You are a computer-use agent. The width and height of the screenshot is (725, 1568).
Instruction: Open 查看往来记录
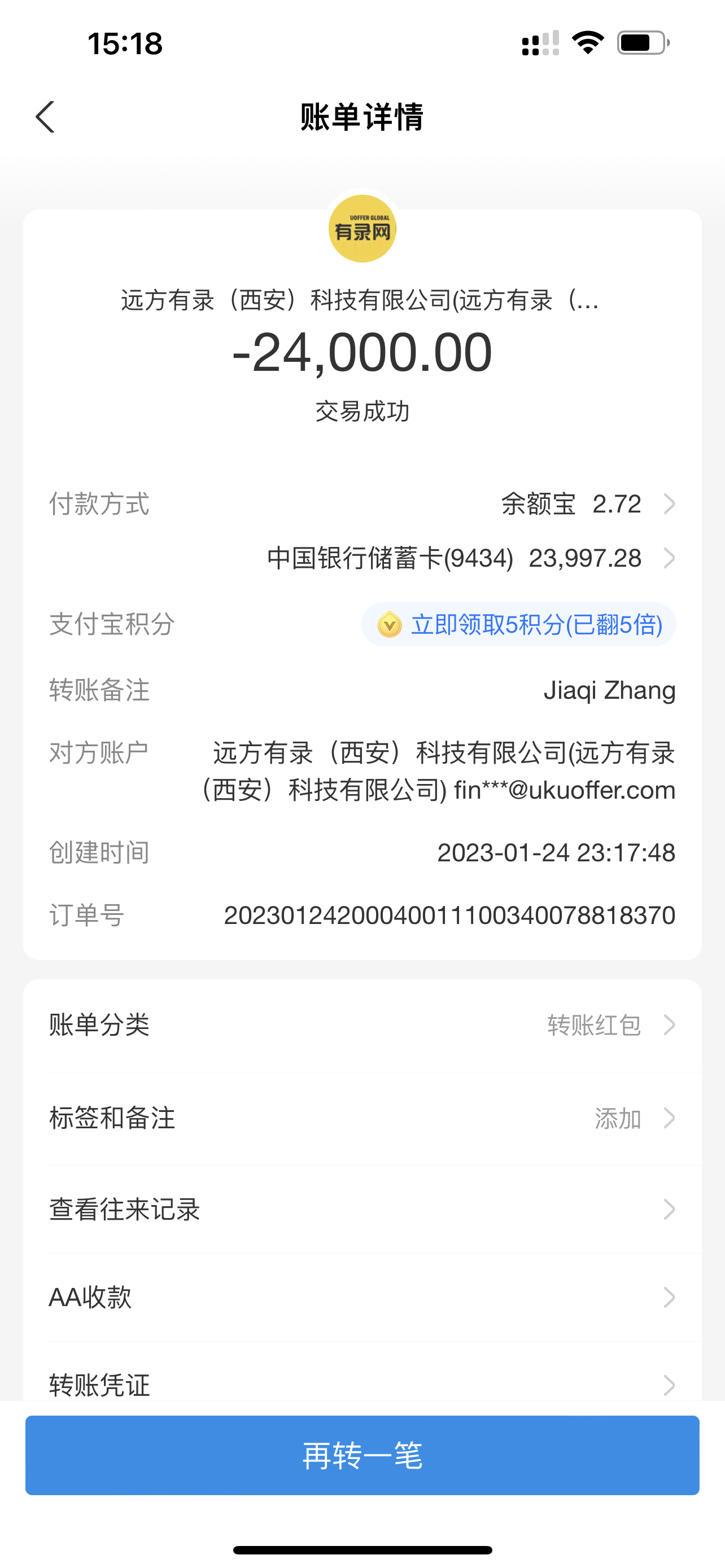click(362, 1210)
